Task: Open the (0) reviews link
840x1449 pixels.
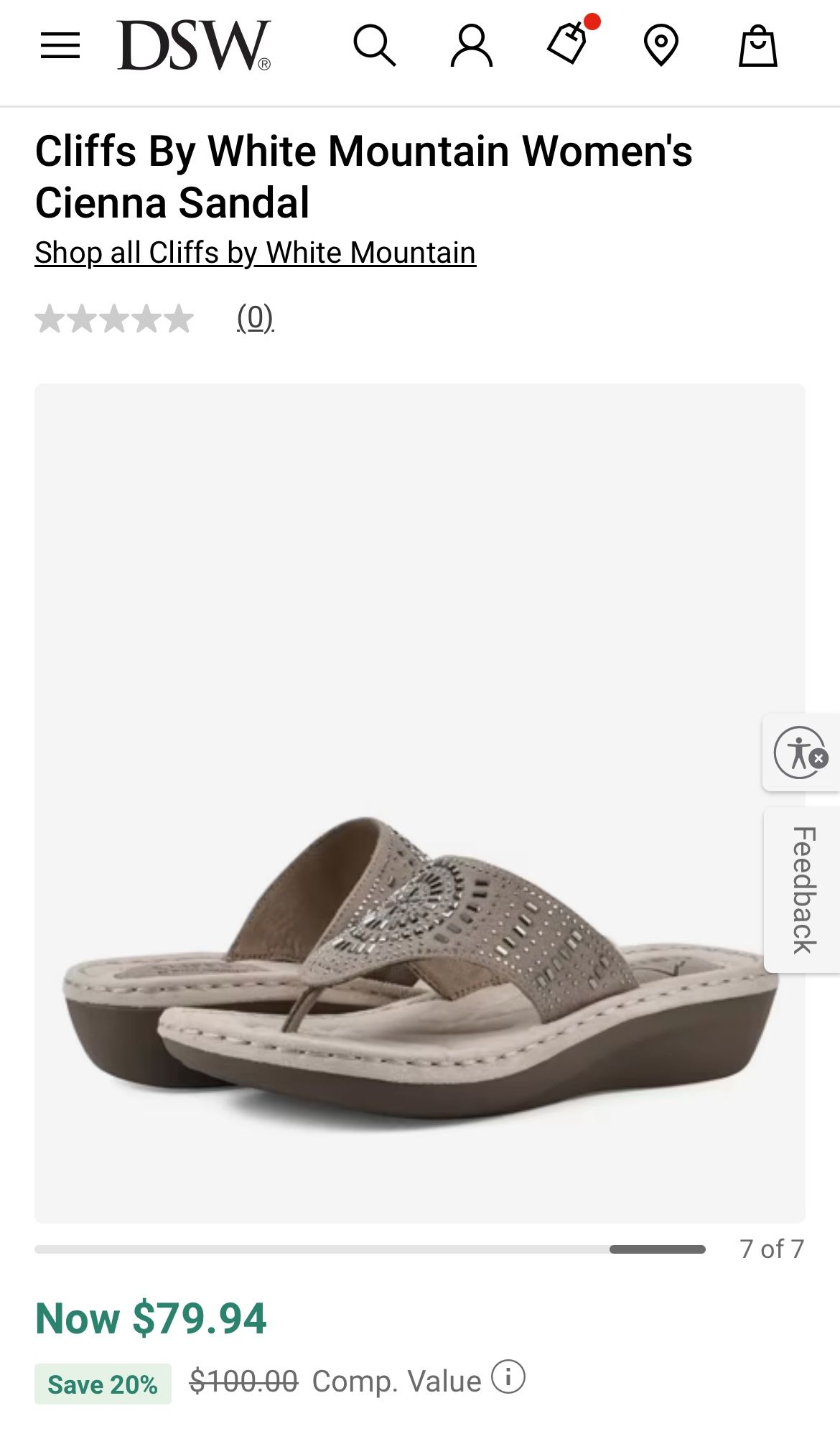Action: 255,317
